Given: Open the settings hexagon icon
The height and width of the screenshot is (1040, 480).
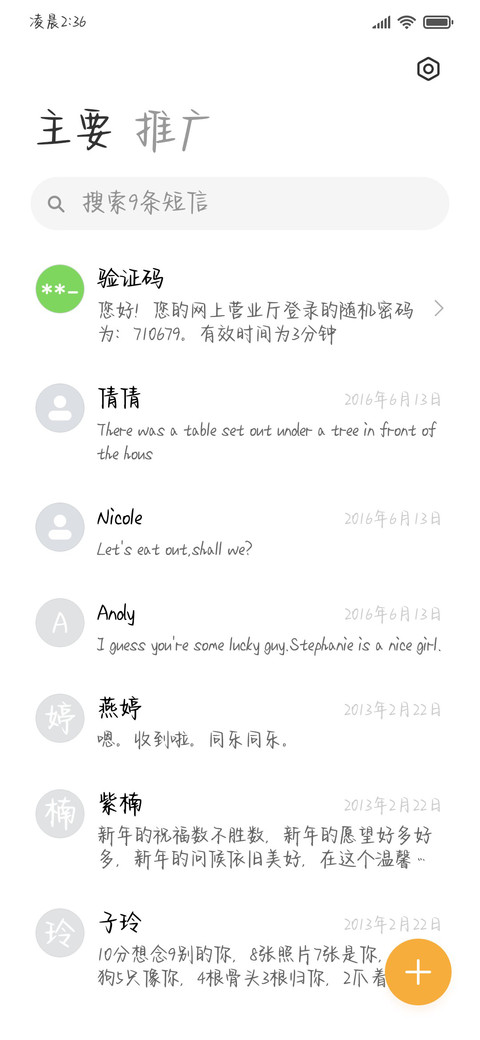Looking at the screenshot, I should click(428, 69).
